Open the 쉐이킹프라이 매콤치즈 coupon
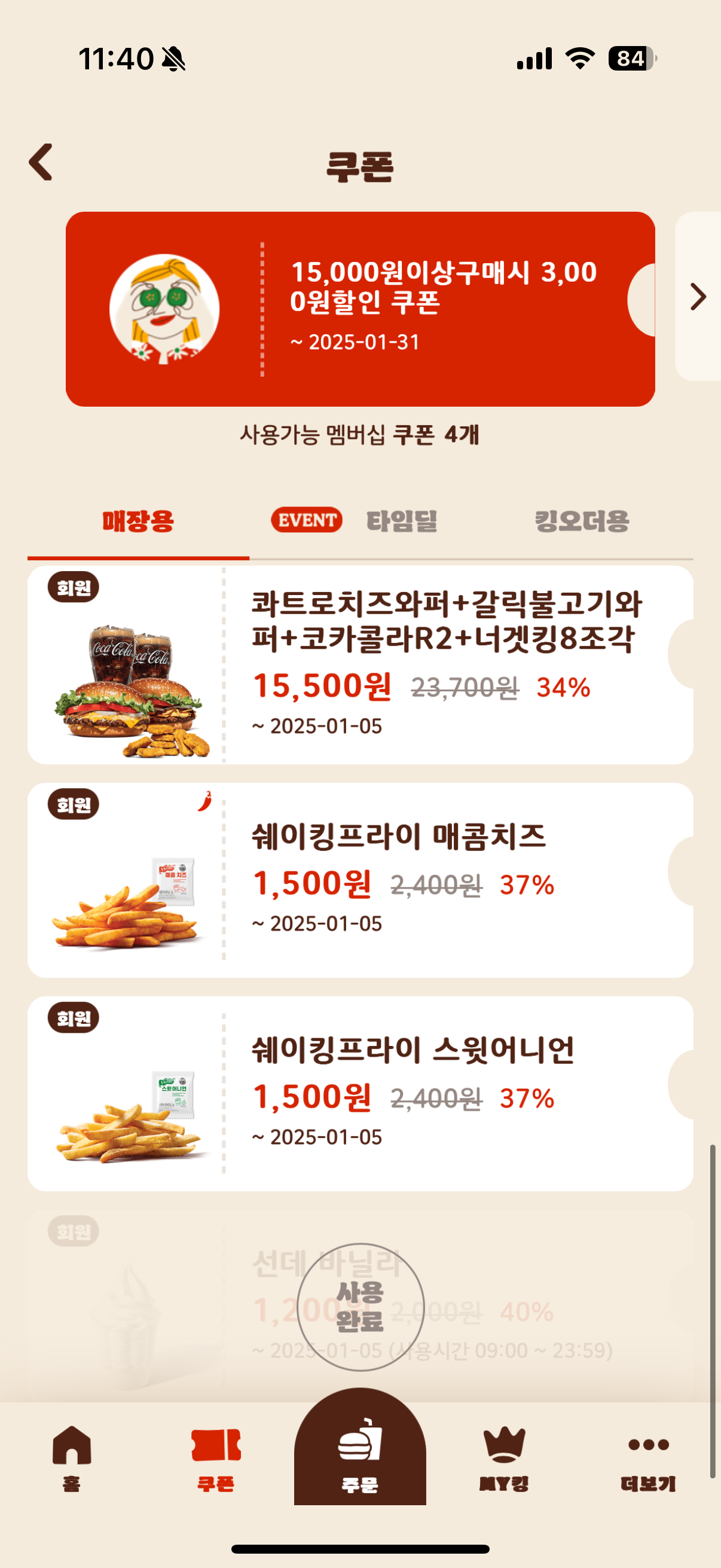The image size is (721, 1568). tap(360, 880)
